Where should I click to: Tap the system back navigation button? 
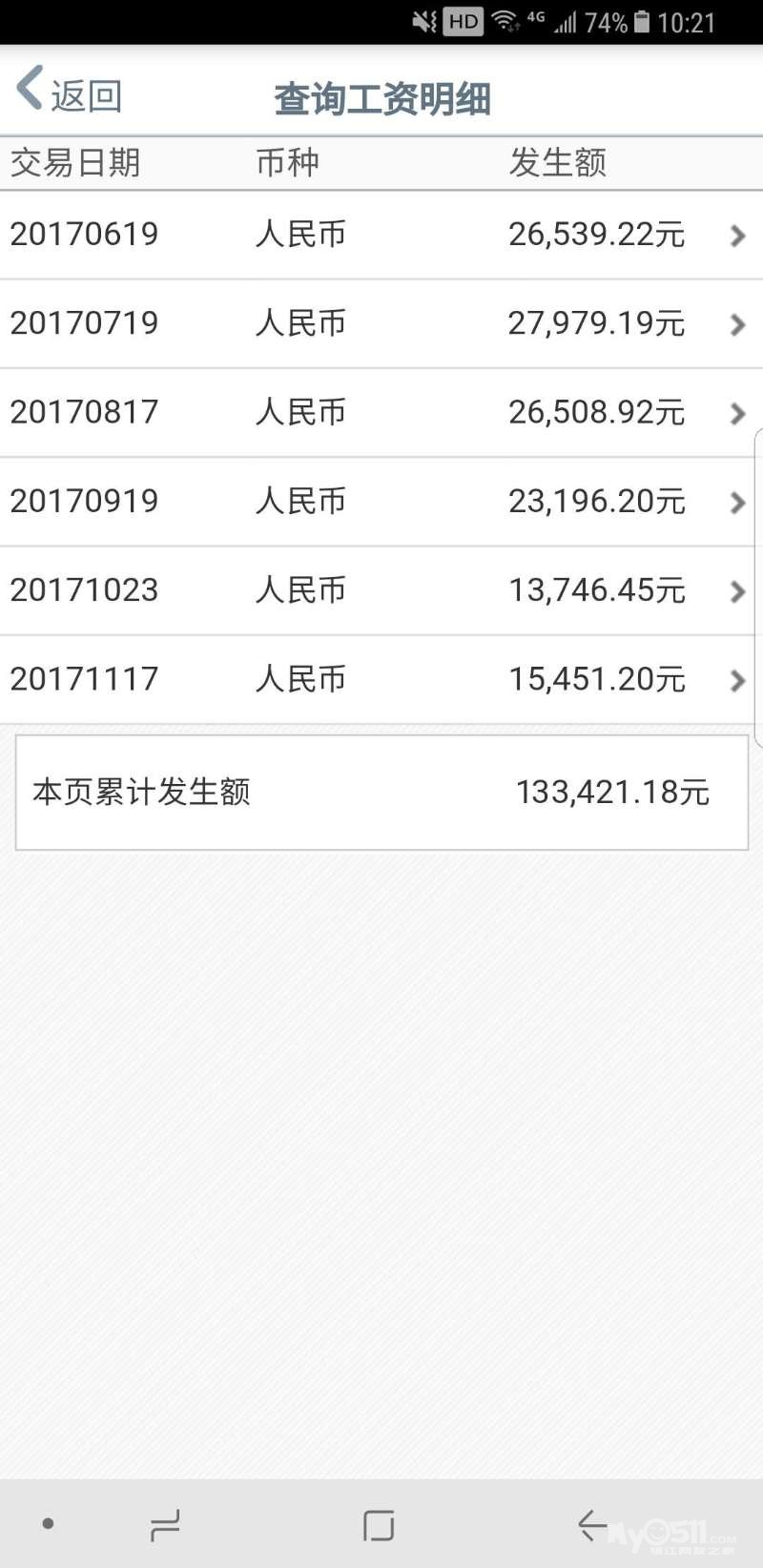[x=592, y=1525]
